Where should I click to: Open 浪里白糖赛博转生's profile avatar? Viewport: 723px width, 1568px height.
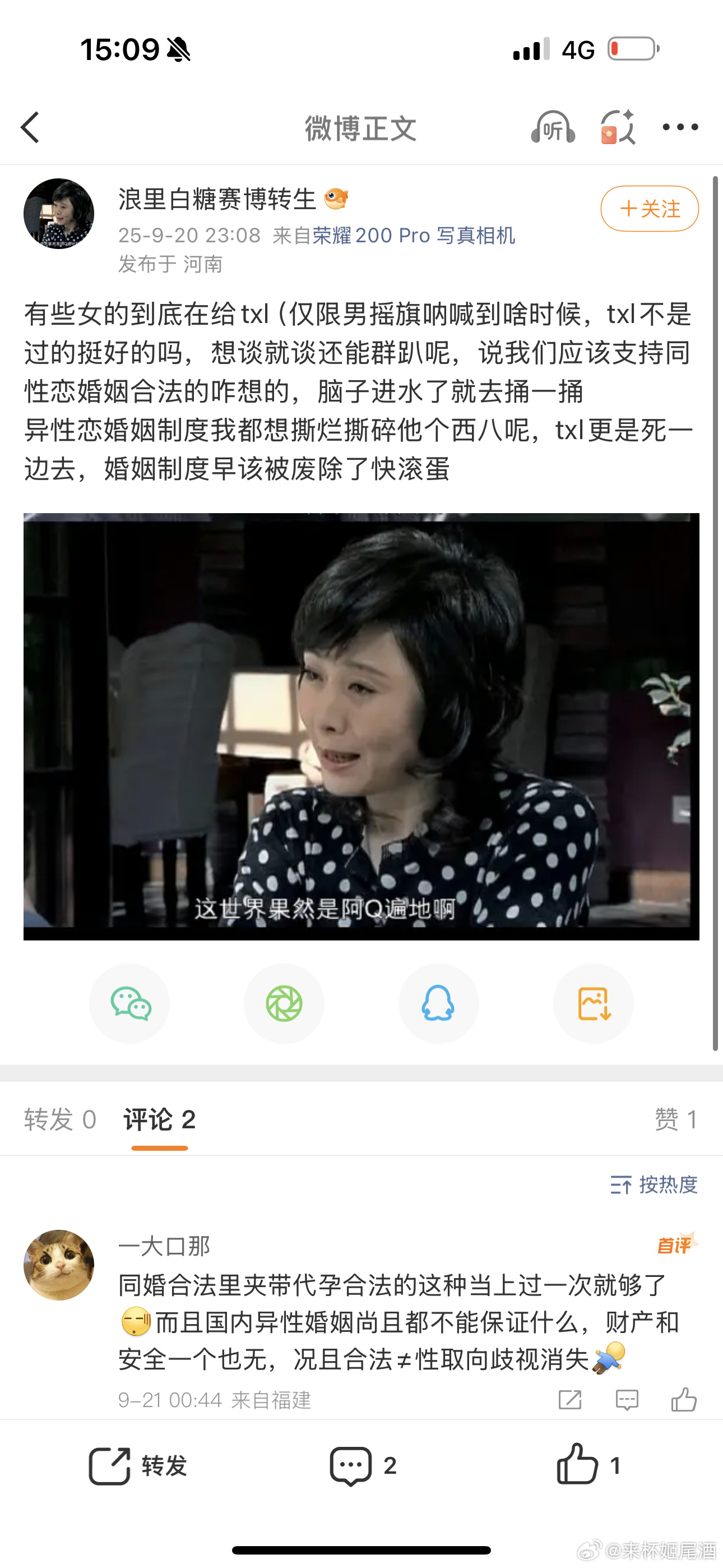pos(59,214)
